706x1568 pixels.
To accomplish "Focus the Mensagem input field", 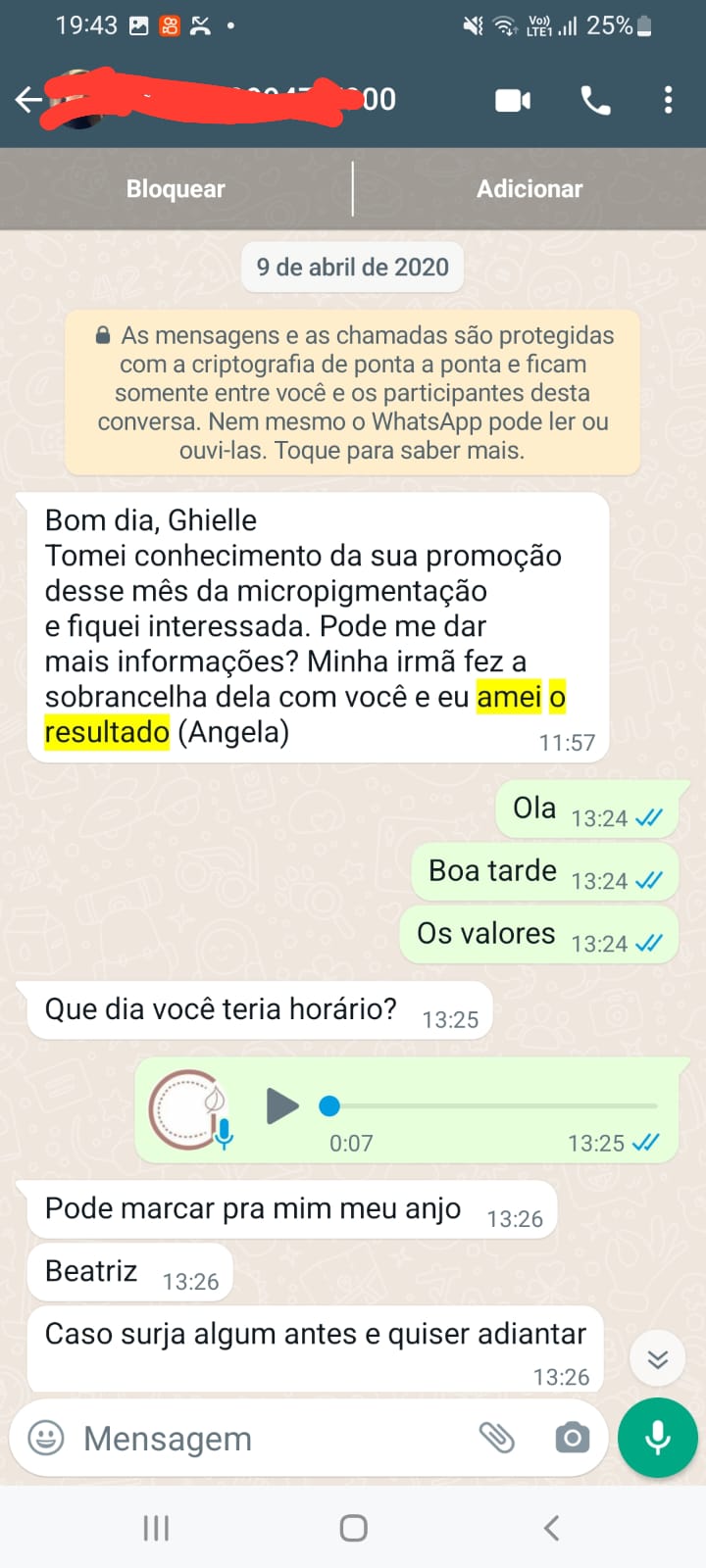I will pos(265,1438).
